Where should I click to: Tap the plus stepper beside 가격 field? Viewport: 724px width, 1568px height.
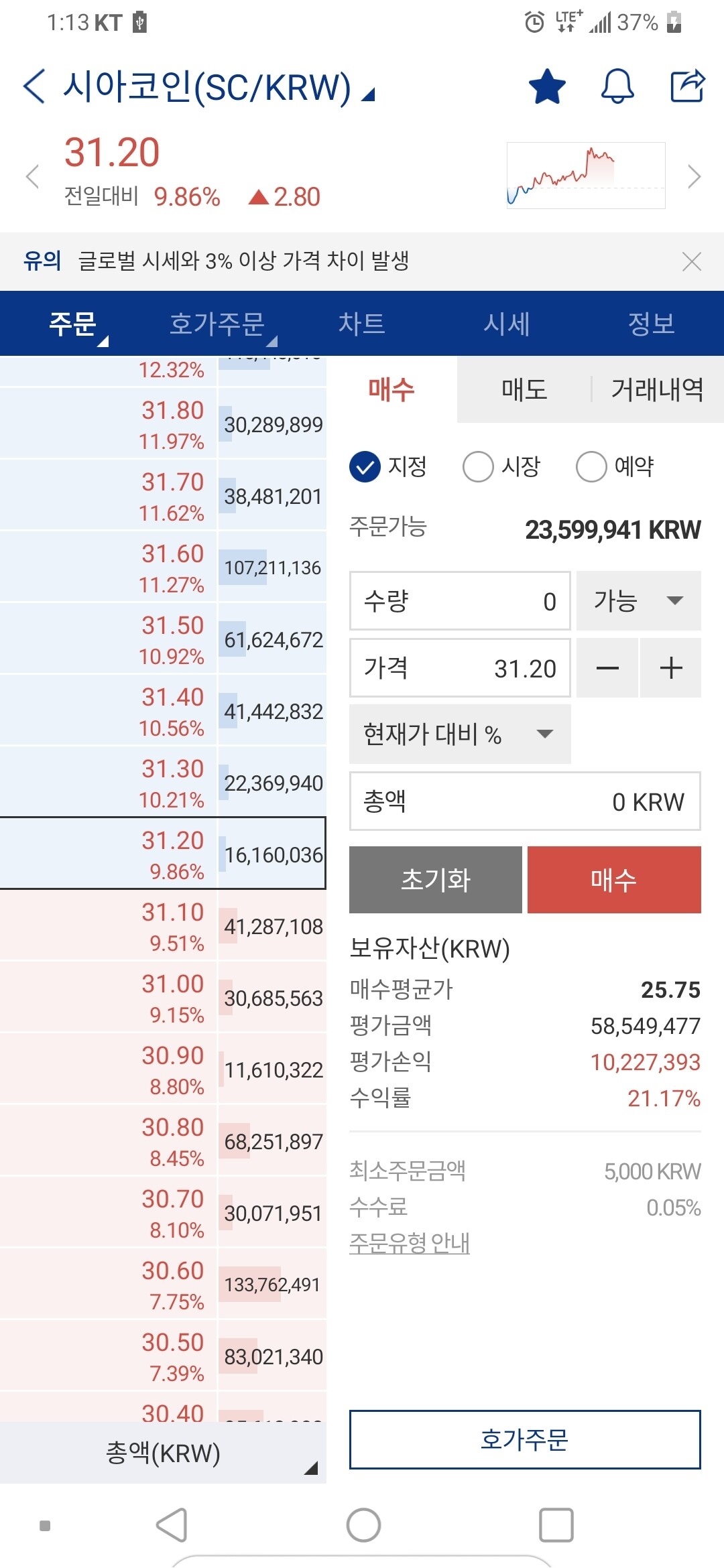pyautogui.click(x=670, y=667)
